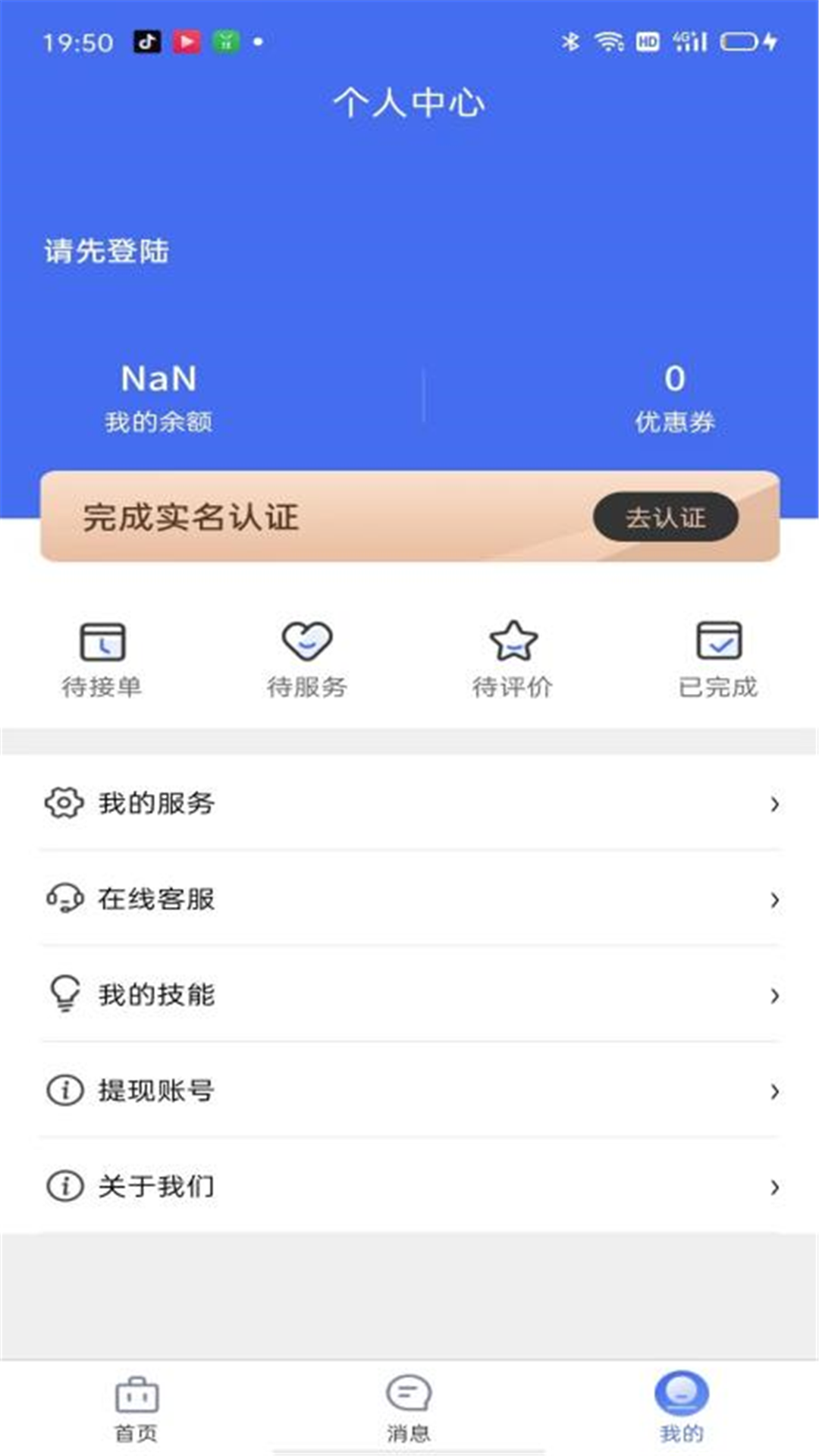Tap the 优惠券 coupon counter
Screen dimensions: 819x1456
[x=675, y=394]
